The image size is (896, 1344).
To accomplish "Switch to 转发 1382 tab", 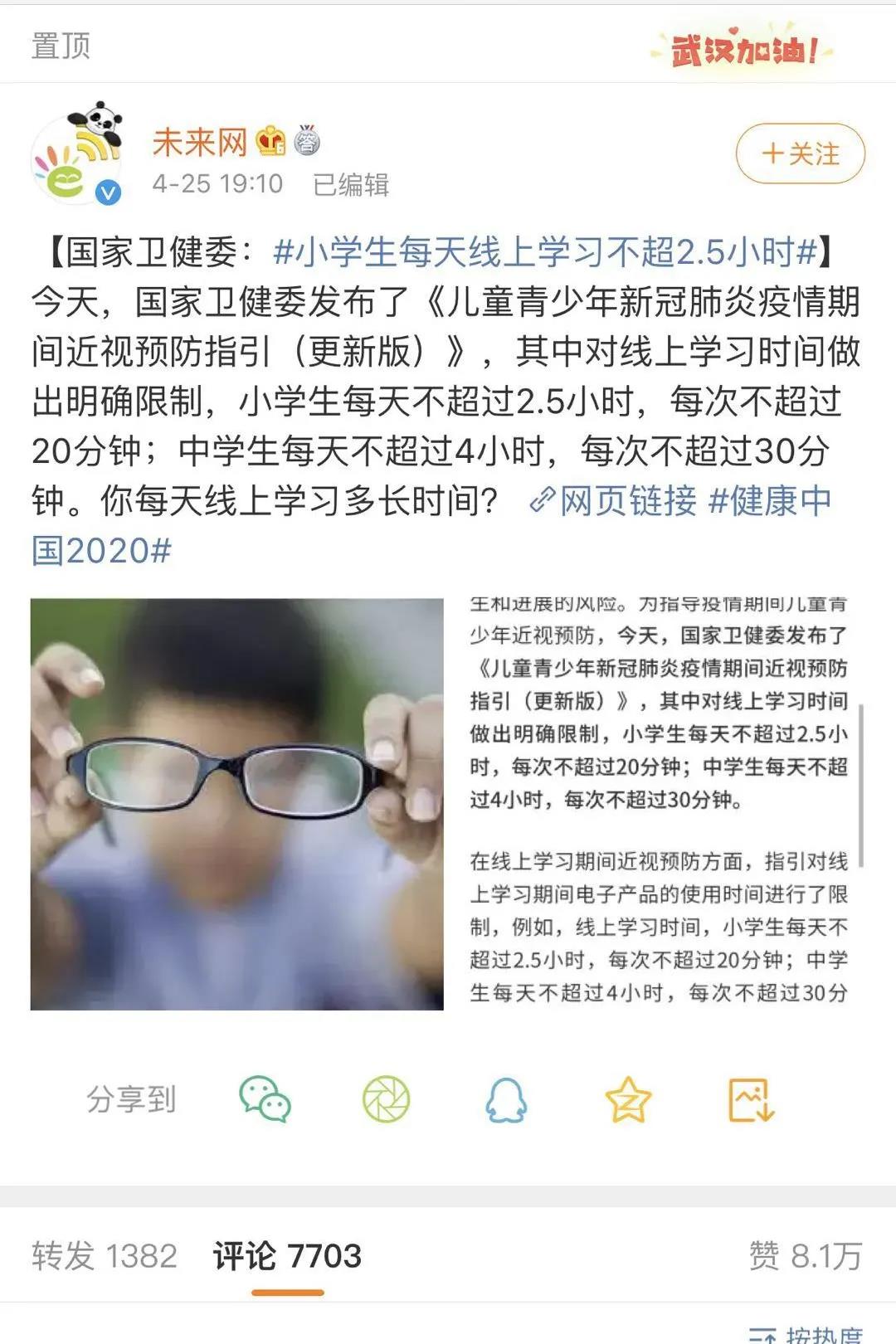I will 105,1255.
